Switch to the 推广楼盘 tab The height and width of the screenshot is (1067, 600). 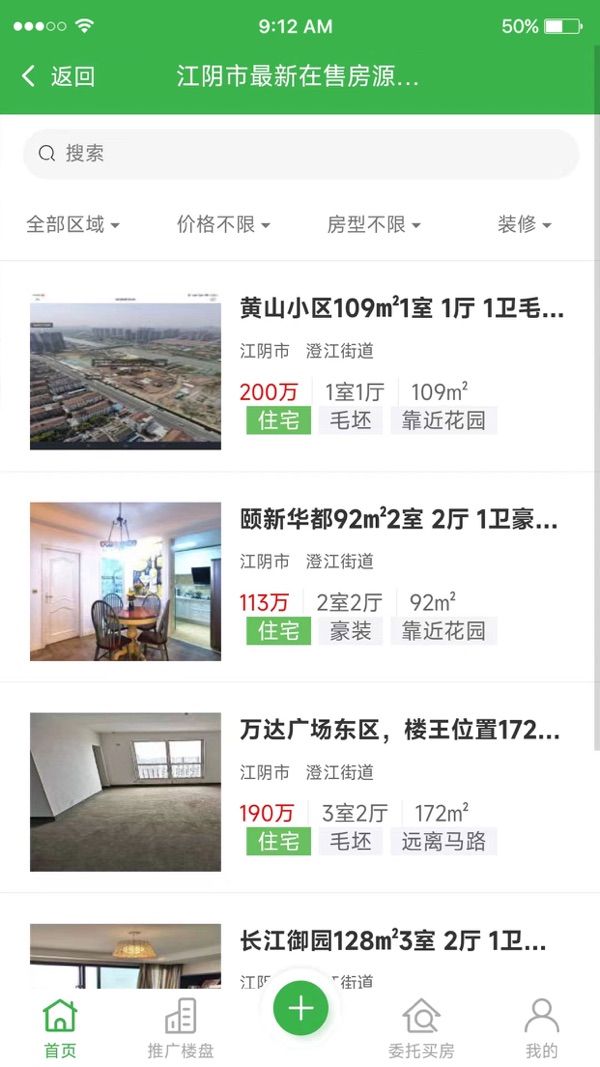tap(181, 1029)
